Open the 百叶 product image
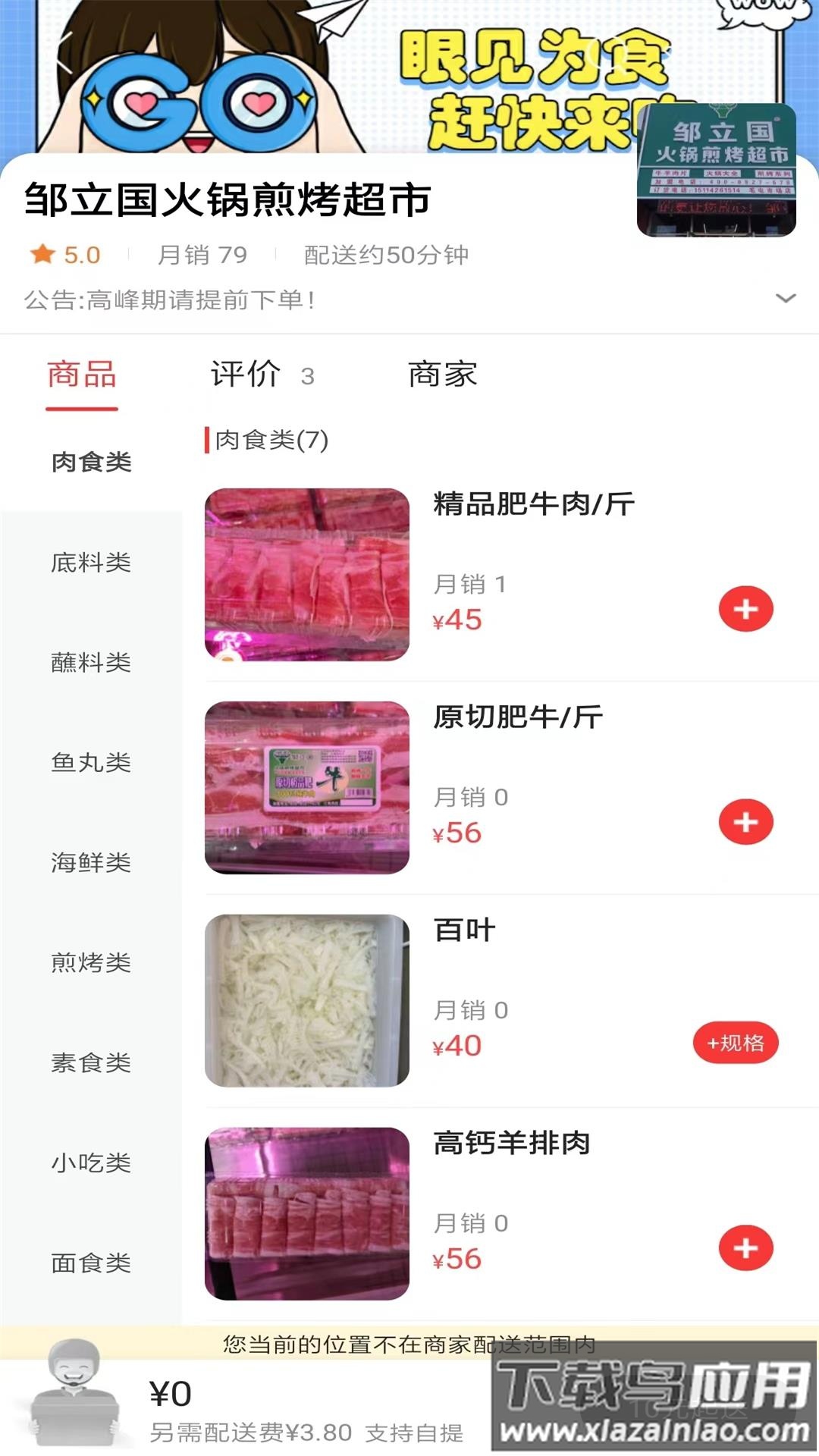Screen dimensions: 819x1456 [x=306, y=1002]
